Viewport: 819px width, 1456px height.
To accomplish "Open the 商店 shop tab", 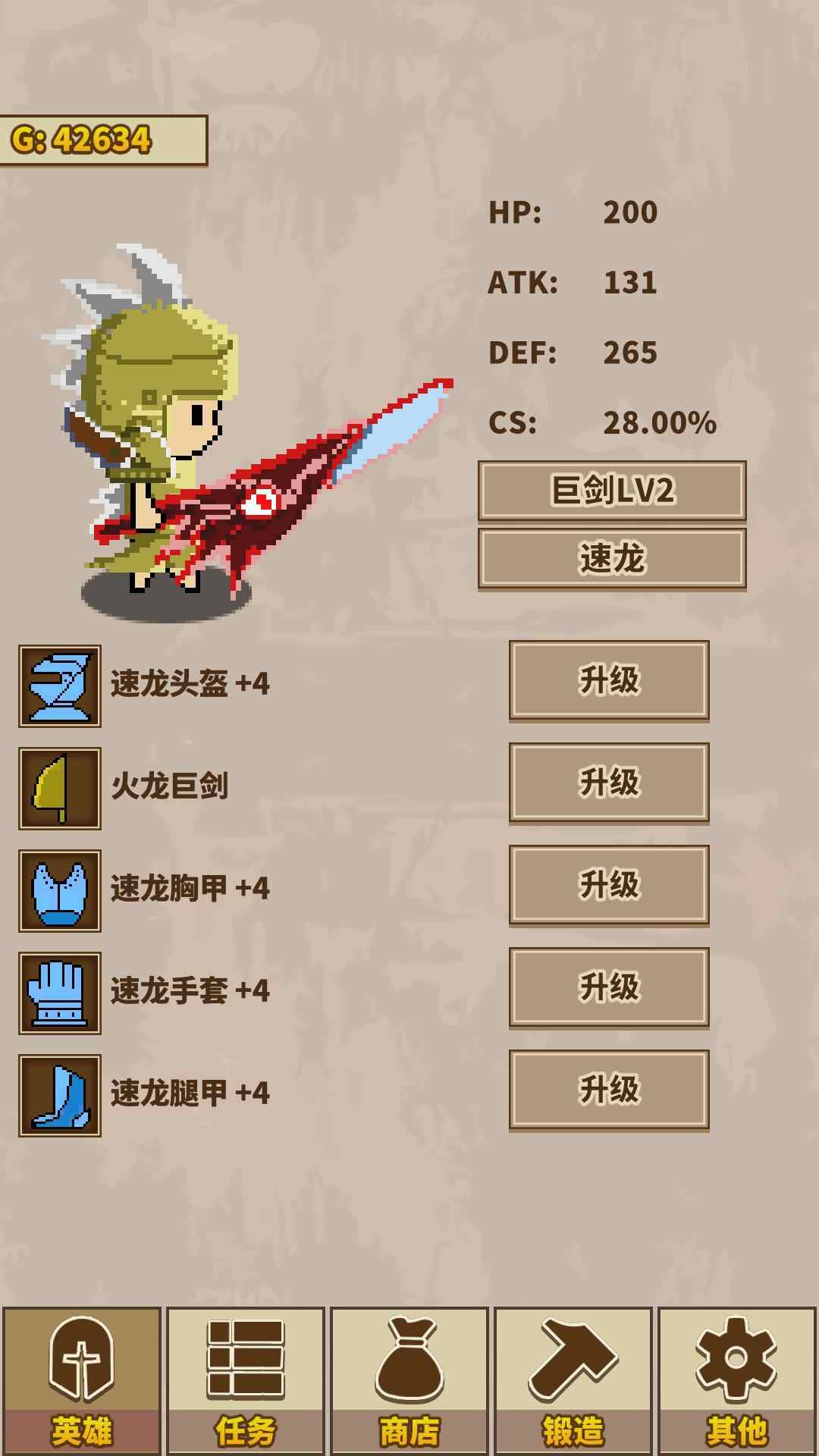I will (409, 1380).
